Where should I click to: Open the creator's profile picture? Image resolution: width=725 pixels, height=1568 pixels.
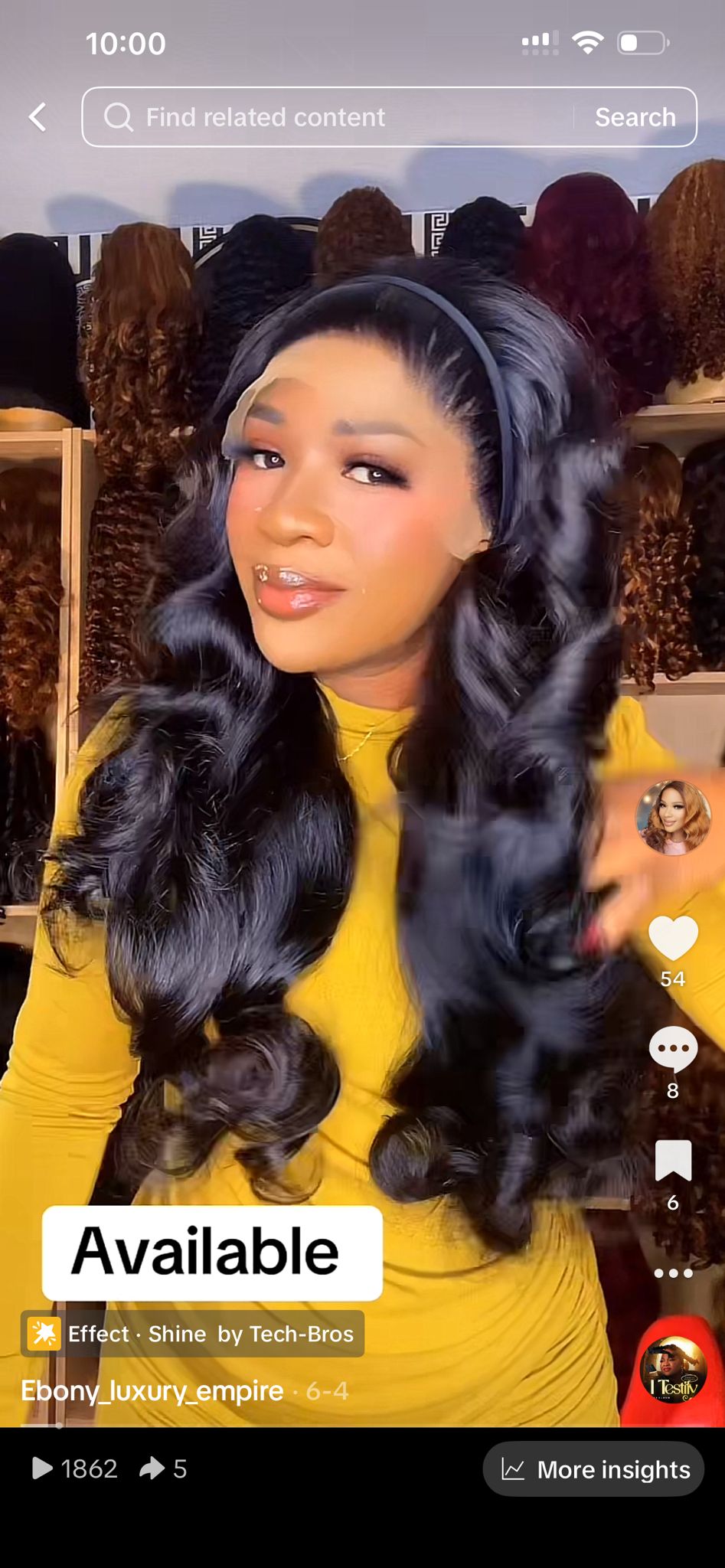pos(674,817)
